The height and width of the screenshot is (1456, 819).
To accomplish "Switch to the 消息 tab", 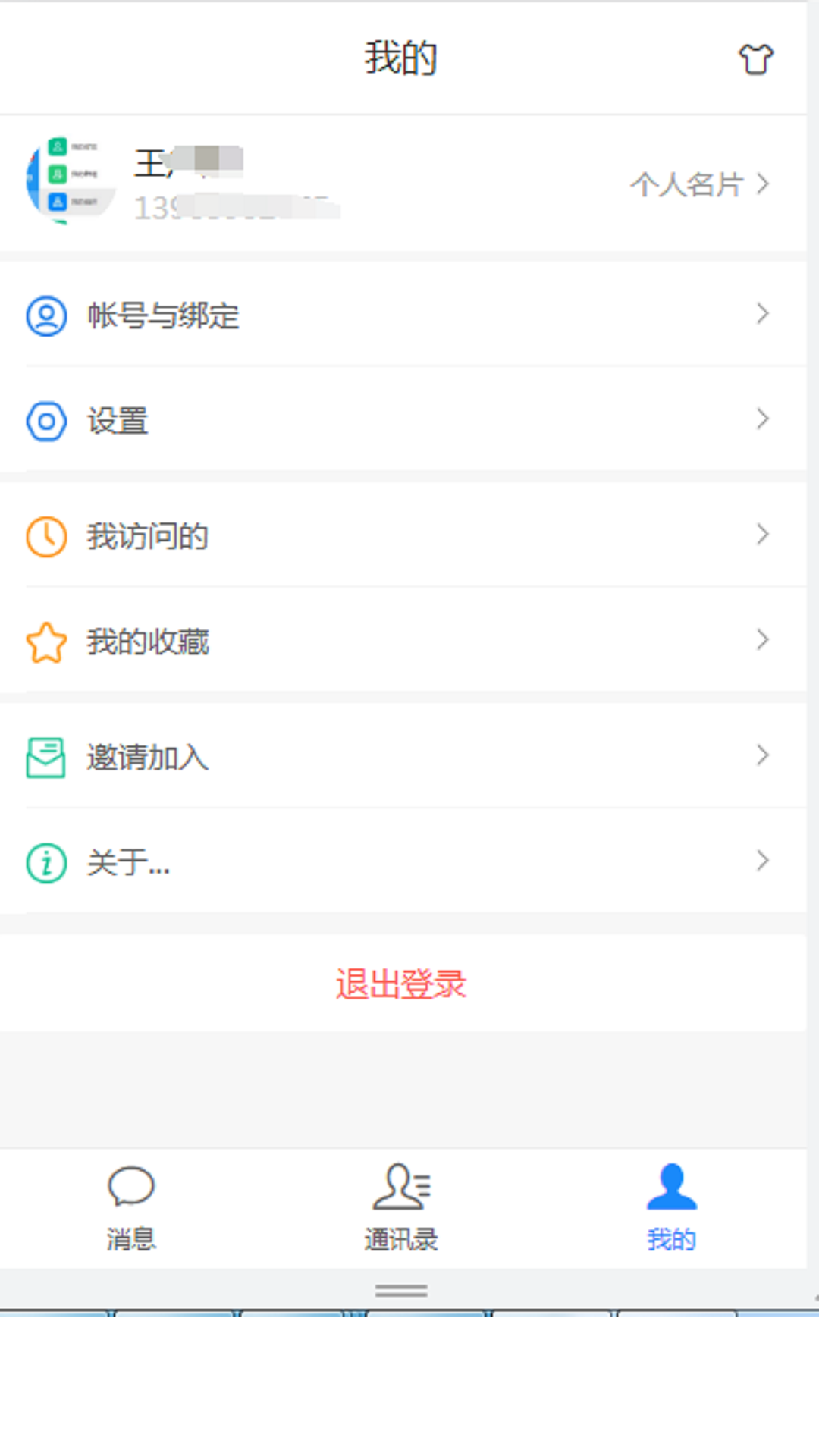I will (133, 1206).
